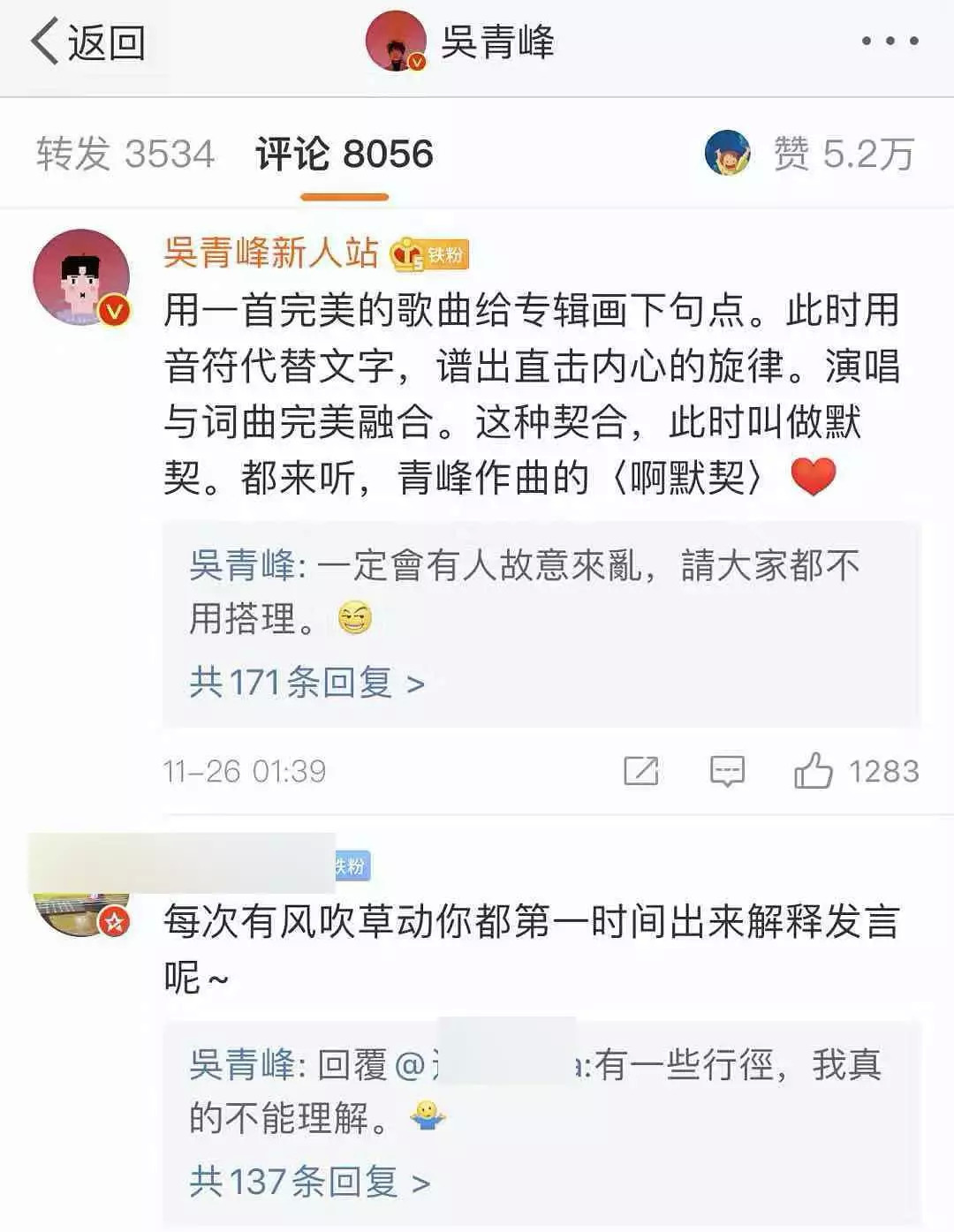Switch to the 转发 3534 tab
This screenshot has width=954, height=1232.
pos(125,155)
